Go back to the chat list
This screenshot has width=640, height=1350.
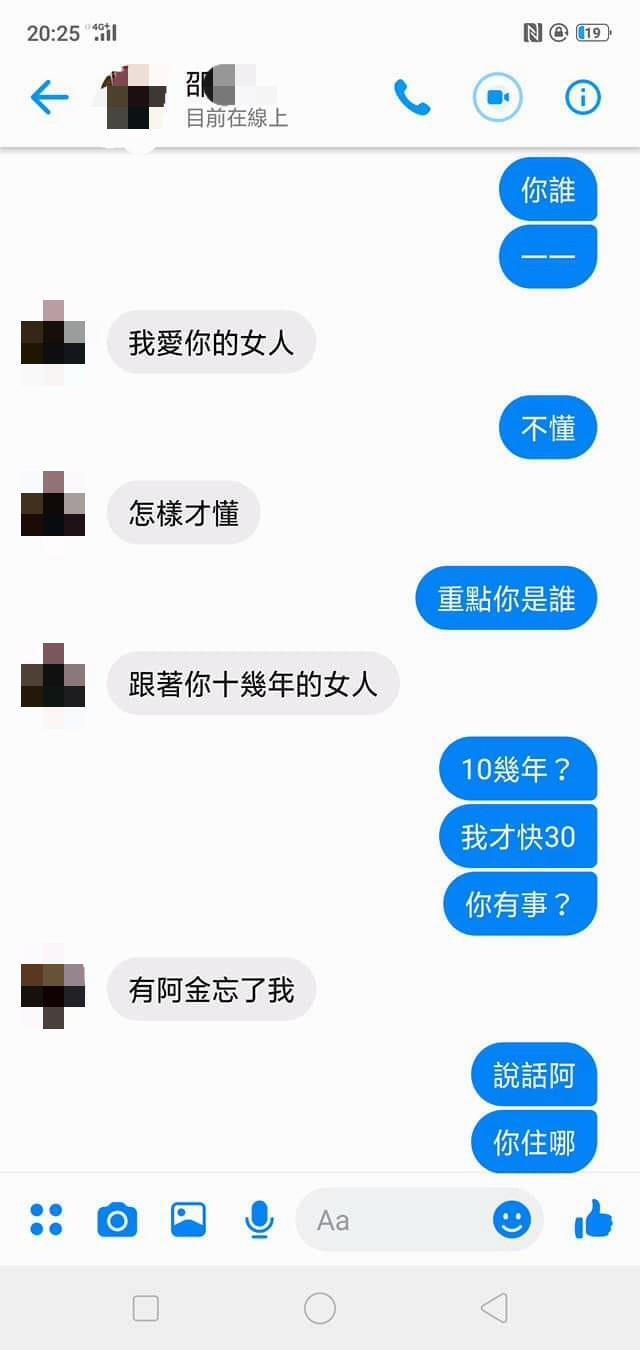[x=49, y=97]
